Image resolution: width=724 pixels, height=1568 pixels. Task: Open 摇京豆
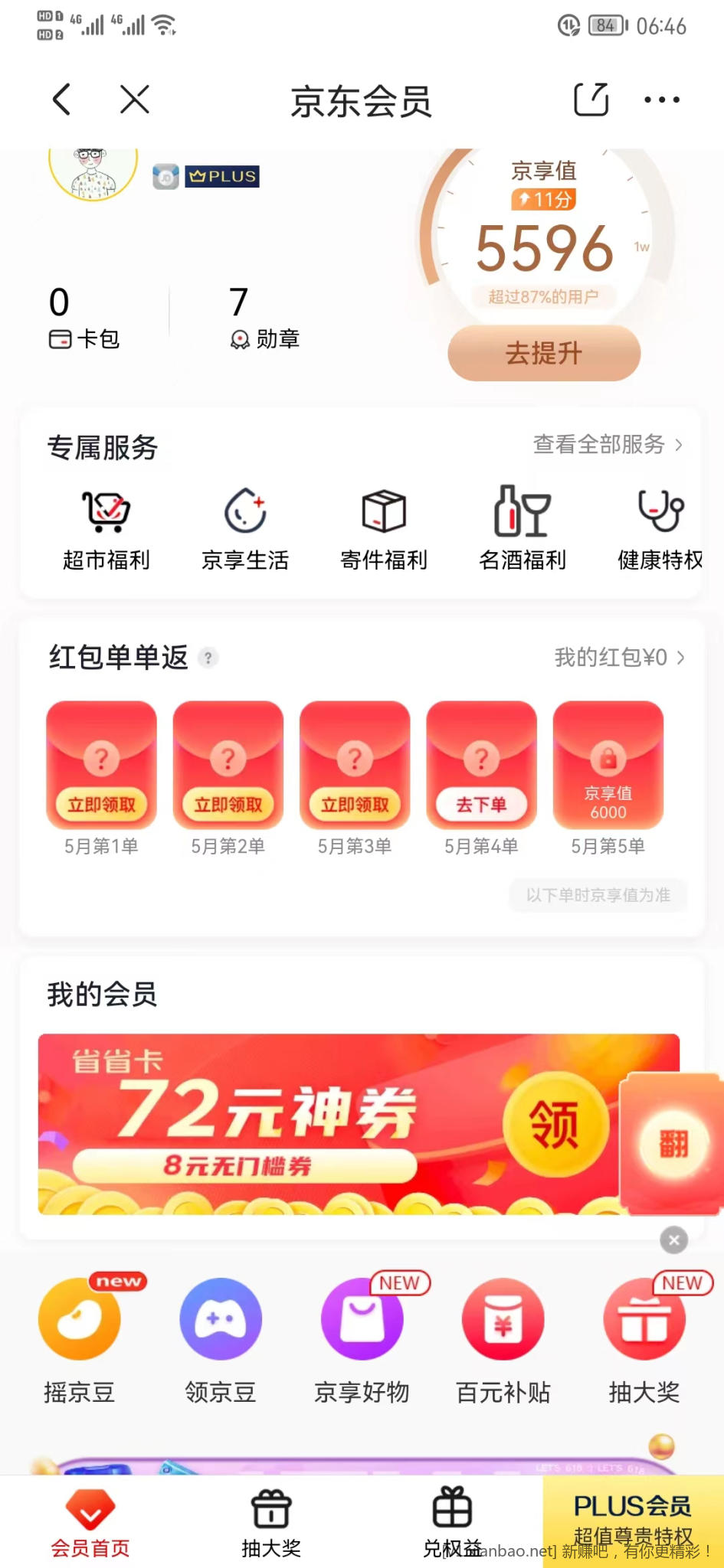(80, 1340)
